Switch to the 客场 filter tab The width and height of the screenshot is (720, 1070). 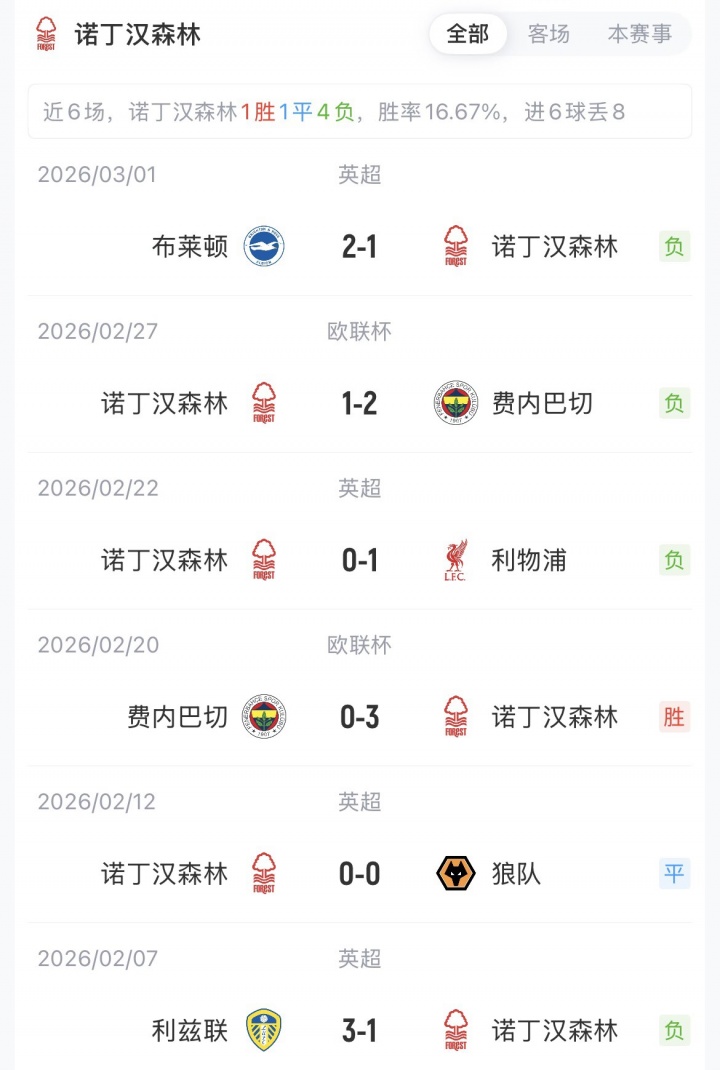click(549, 34)
